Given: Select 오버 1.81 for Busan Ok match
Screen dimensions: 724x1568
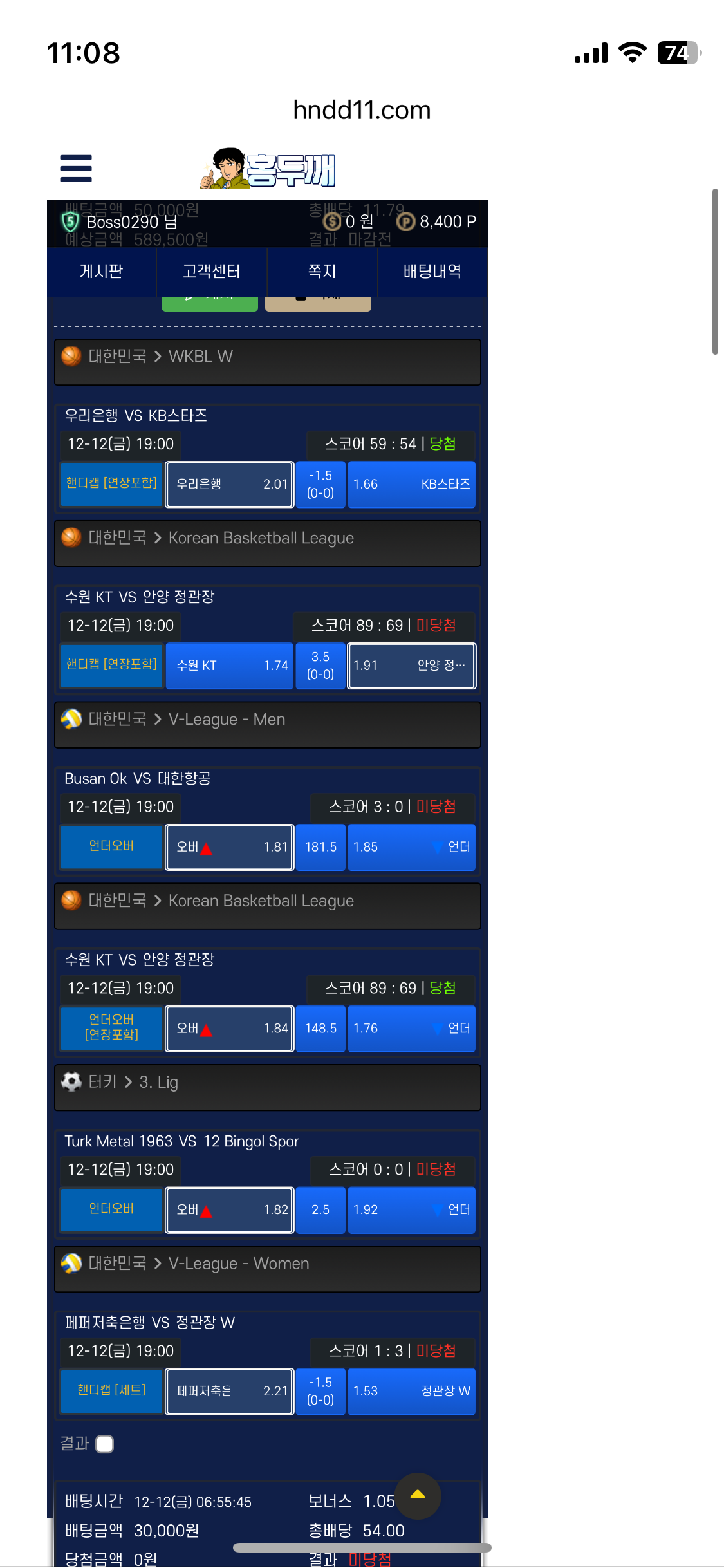Looking at the screenshot, I should coord(230,847).
